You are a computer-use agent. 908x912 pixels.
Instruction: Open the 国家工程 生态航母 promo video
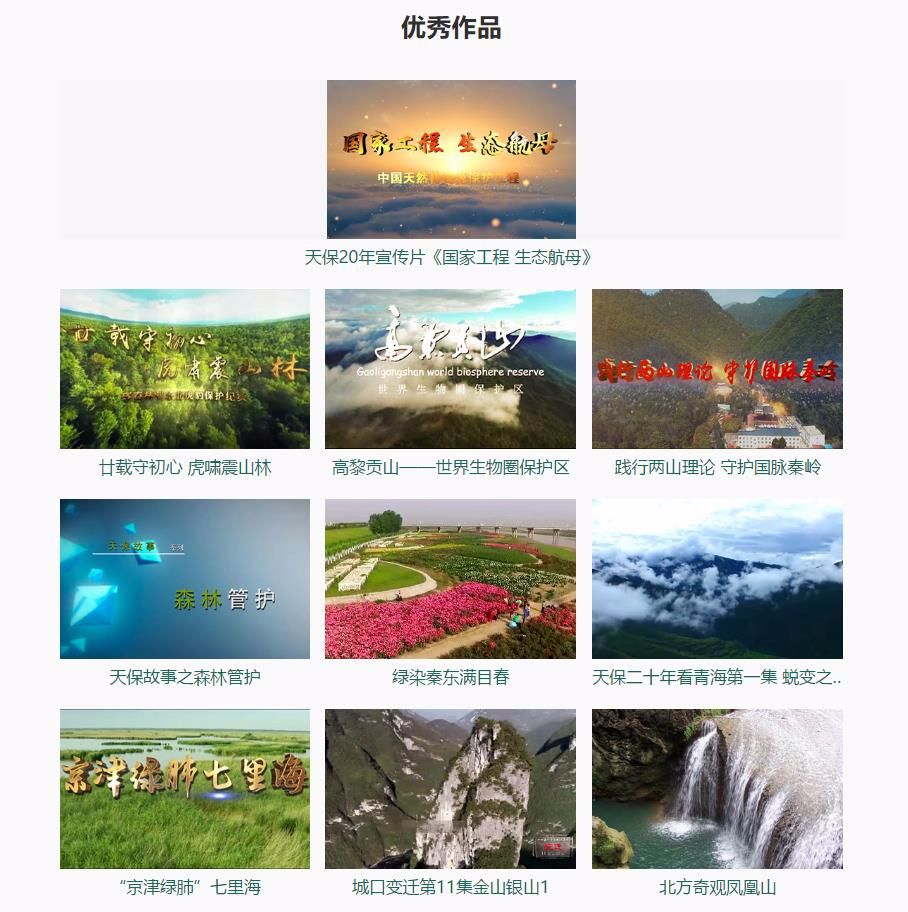click(x=451, y=159)
